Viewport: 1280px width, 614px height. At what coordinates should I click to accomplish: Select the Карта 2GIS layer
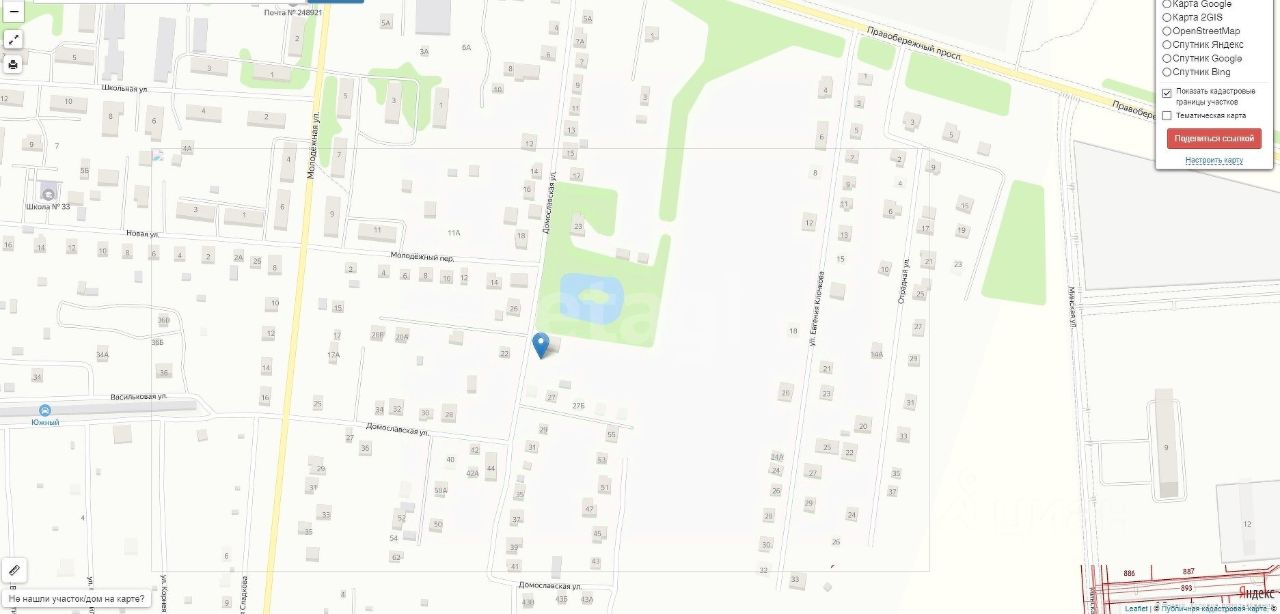(x=1167, y=17)
